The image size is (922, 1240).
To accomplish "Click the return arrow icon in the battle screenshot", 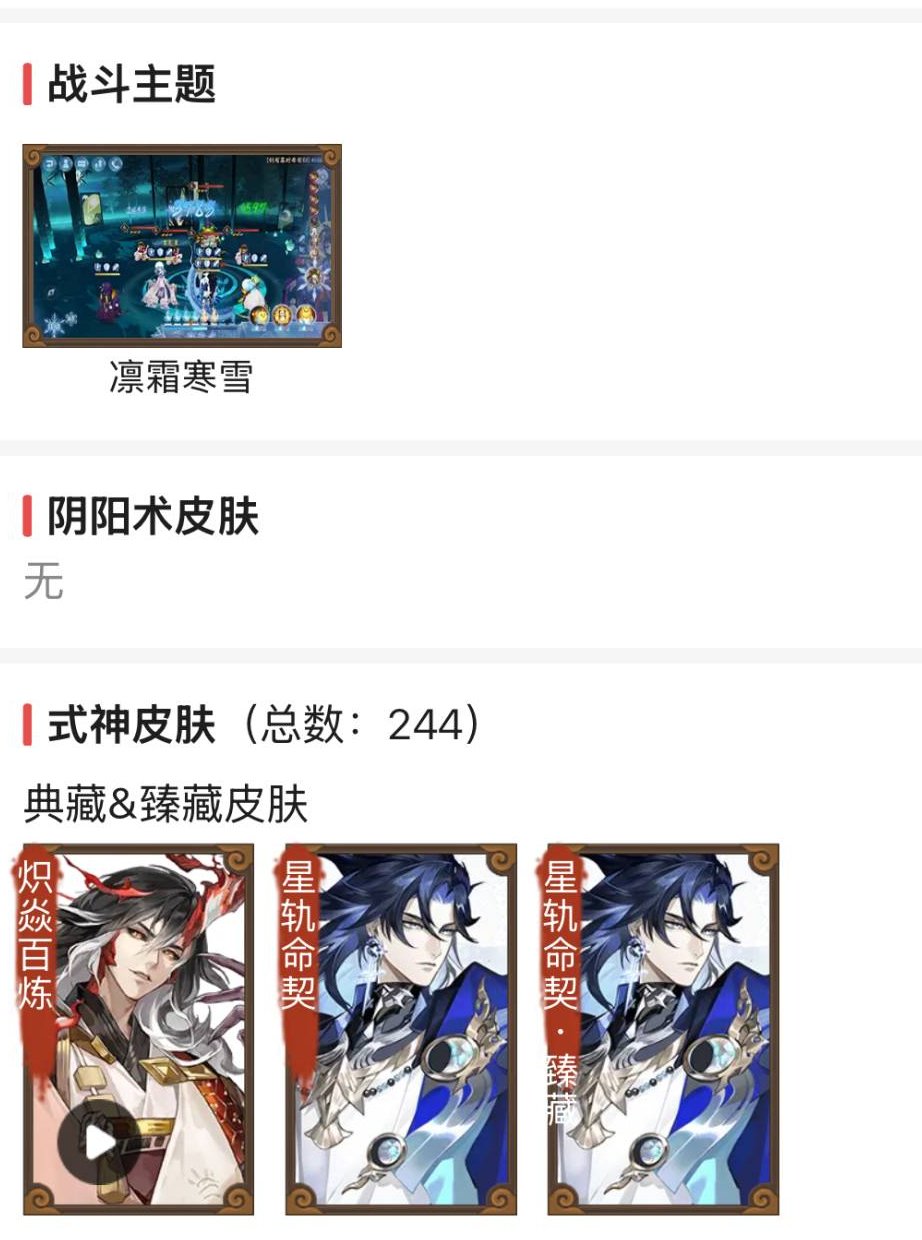I will 51,163.
